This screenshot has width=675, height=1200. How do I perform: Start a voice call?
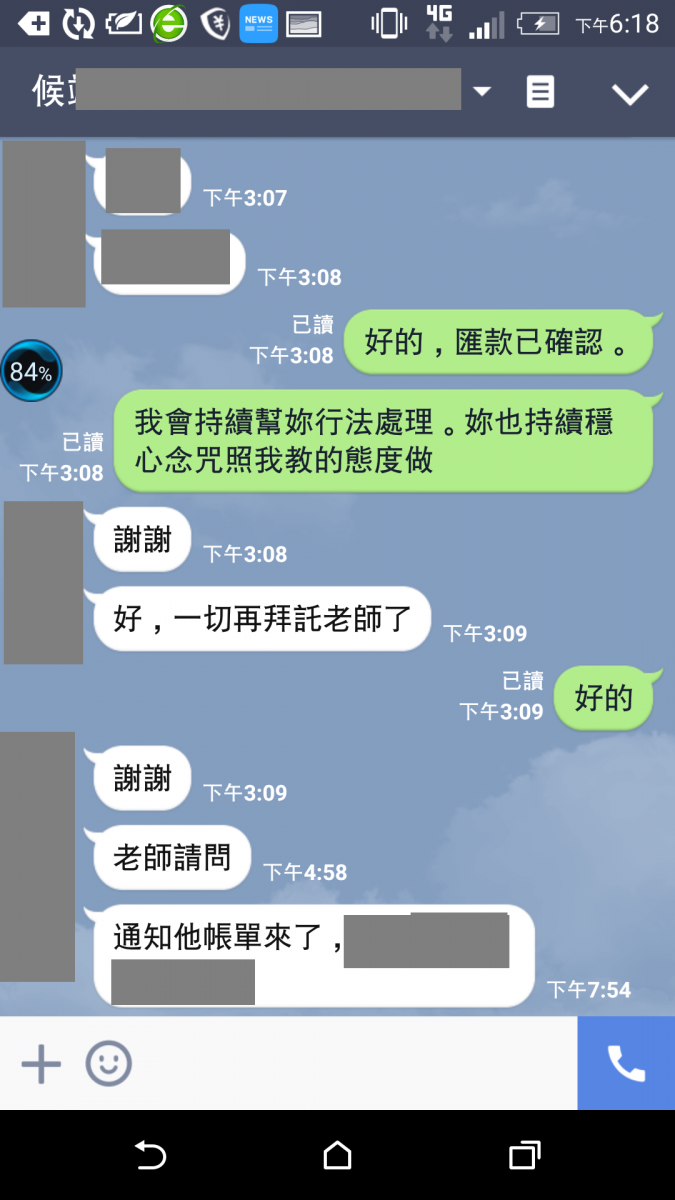pyautogui.click(x=626, y=1064)
